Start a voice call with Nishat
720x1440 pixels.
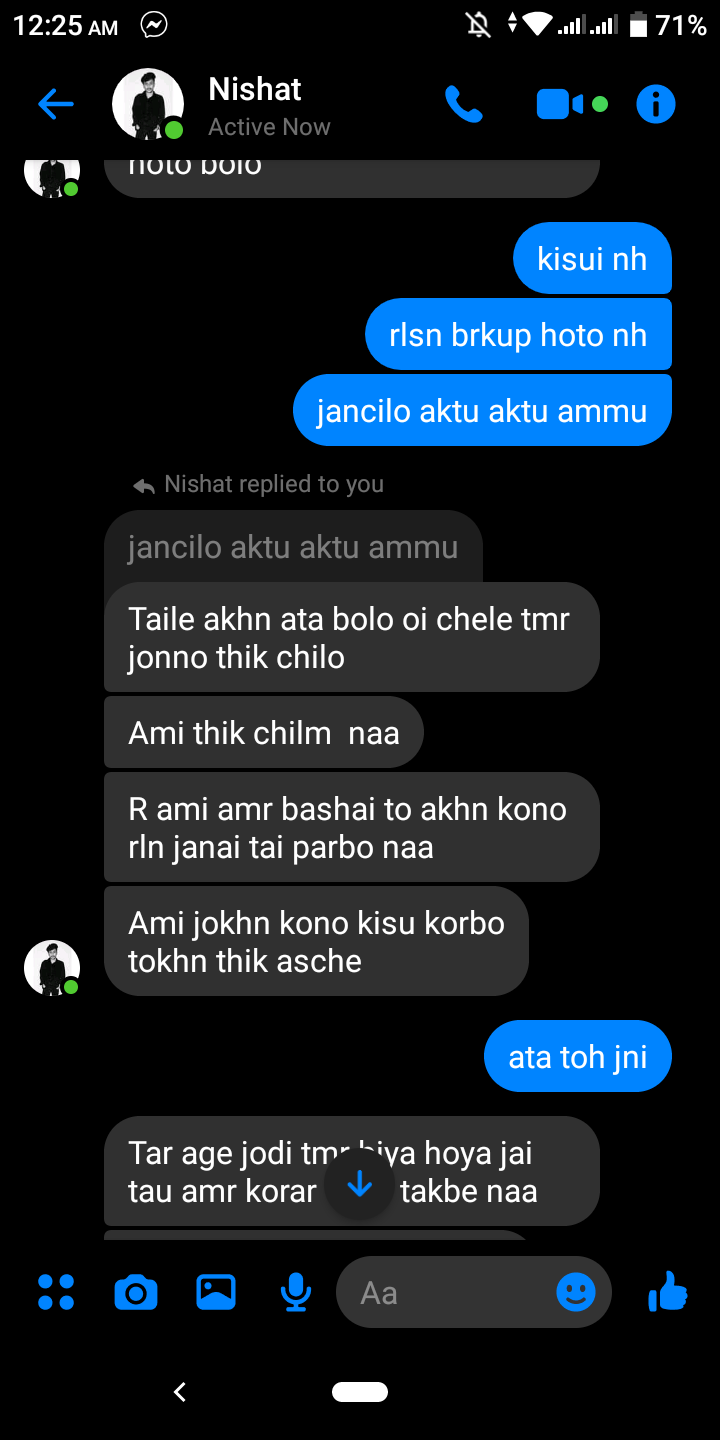464,104
